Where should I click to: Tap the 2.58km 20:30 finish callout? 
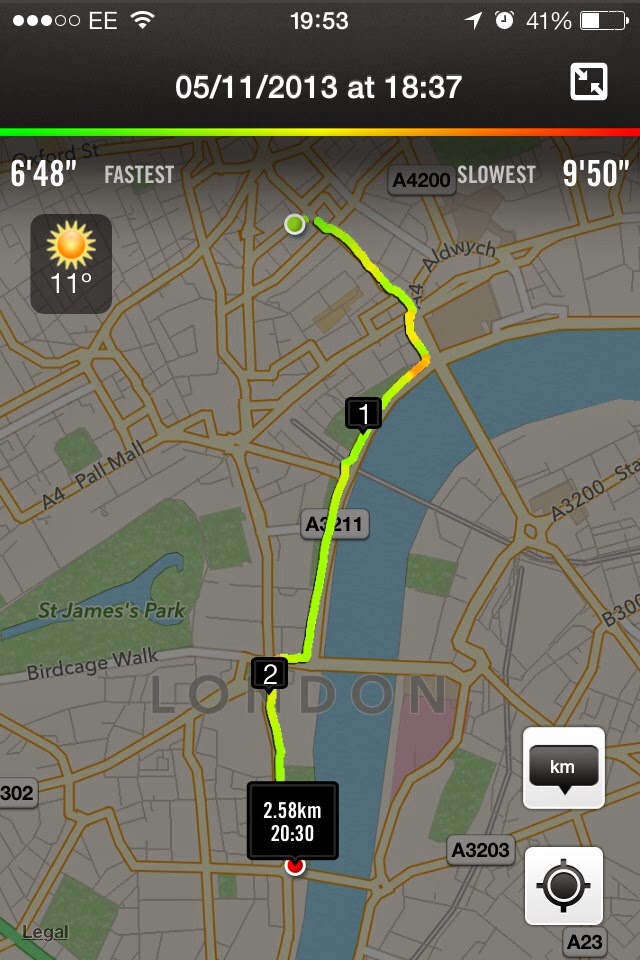click(x=293, y=820)
